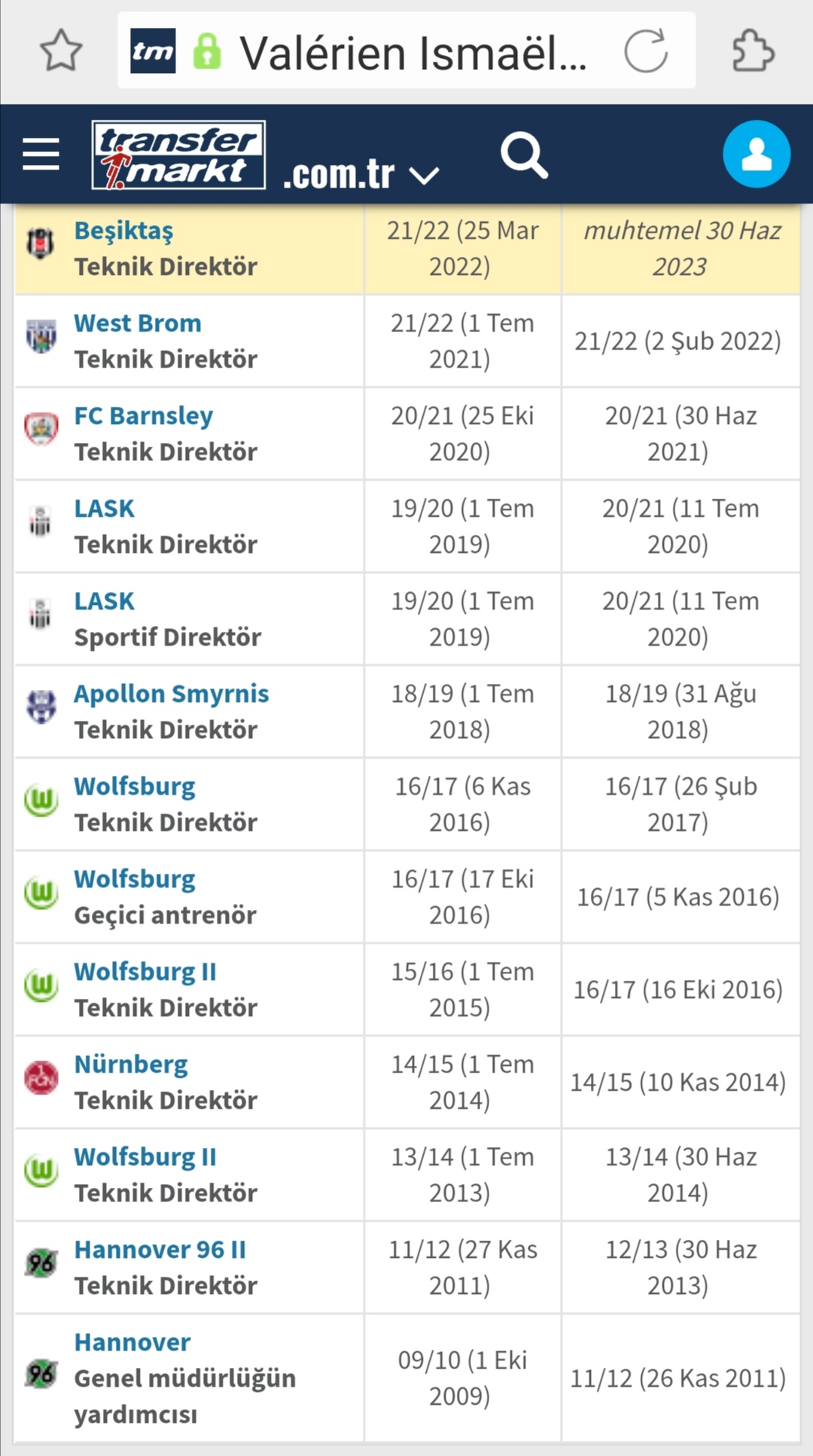
Task: Select the Hannover 96 II link
Action: click(160, 1250)
